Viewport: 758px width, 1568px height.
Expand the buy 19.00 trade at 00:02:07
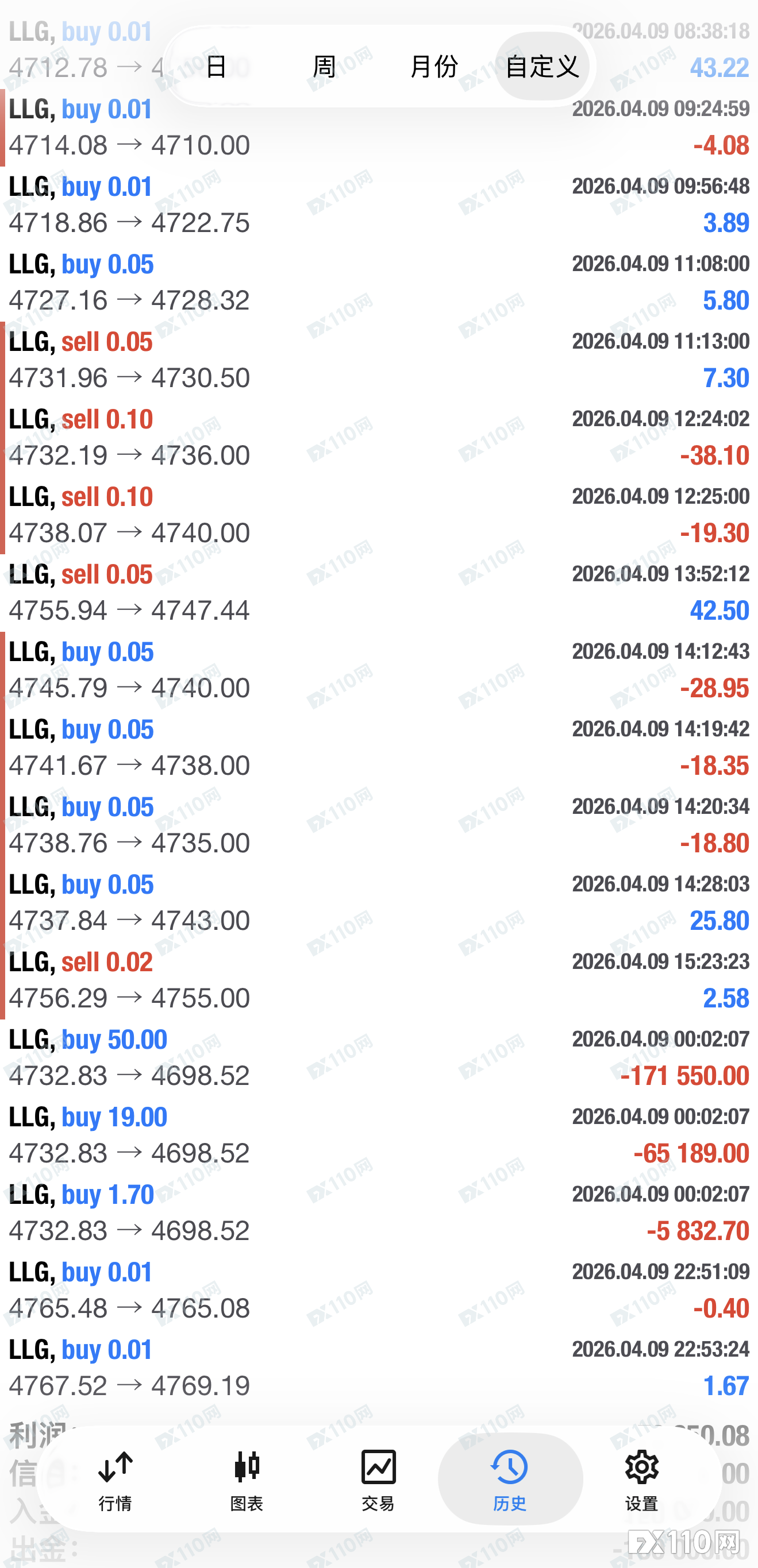click(x=379, y=1135)
